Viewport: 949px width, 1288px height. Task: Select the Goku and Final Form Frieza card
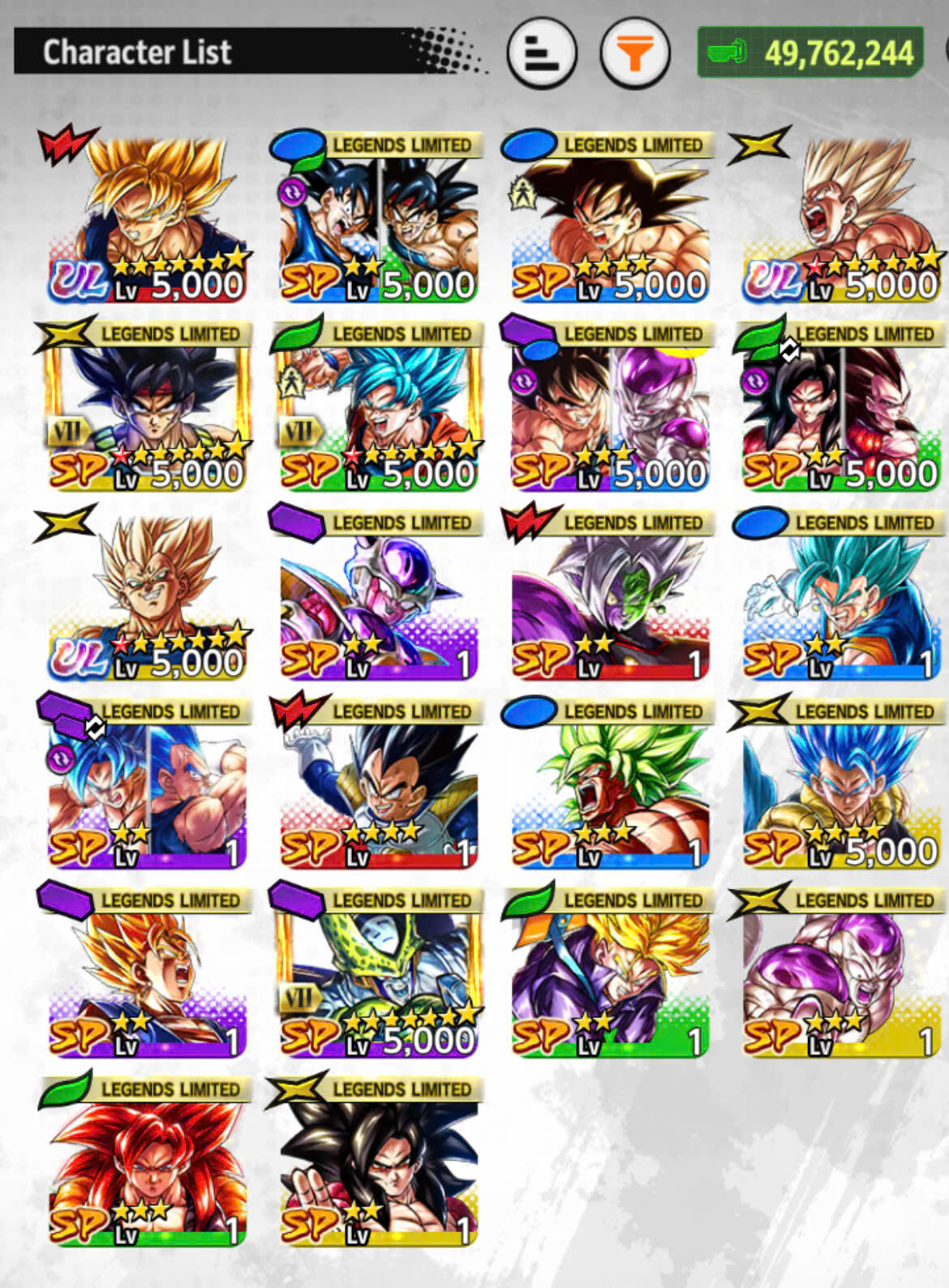pyautogui.click(x=610, y=406)
